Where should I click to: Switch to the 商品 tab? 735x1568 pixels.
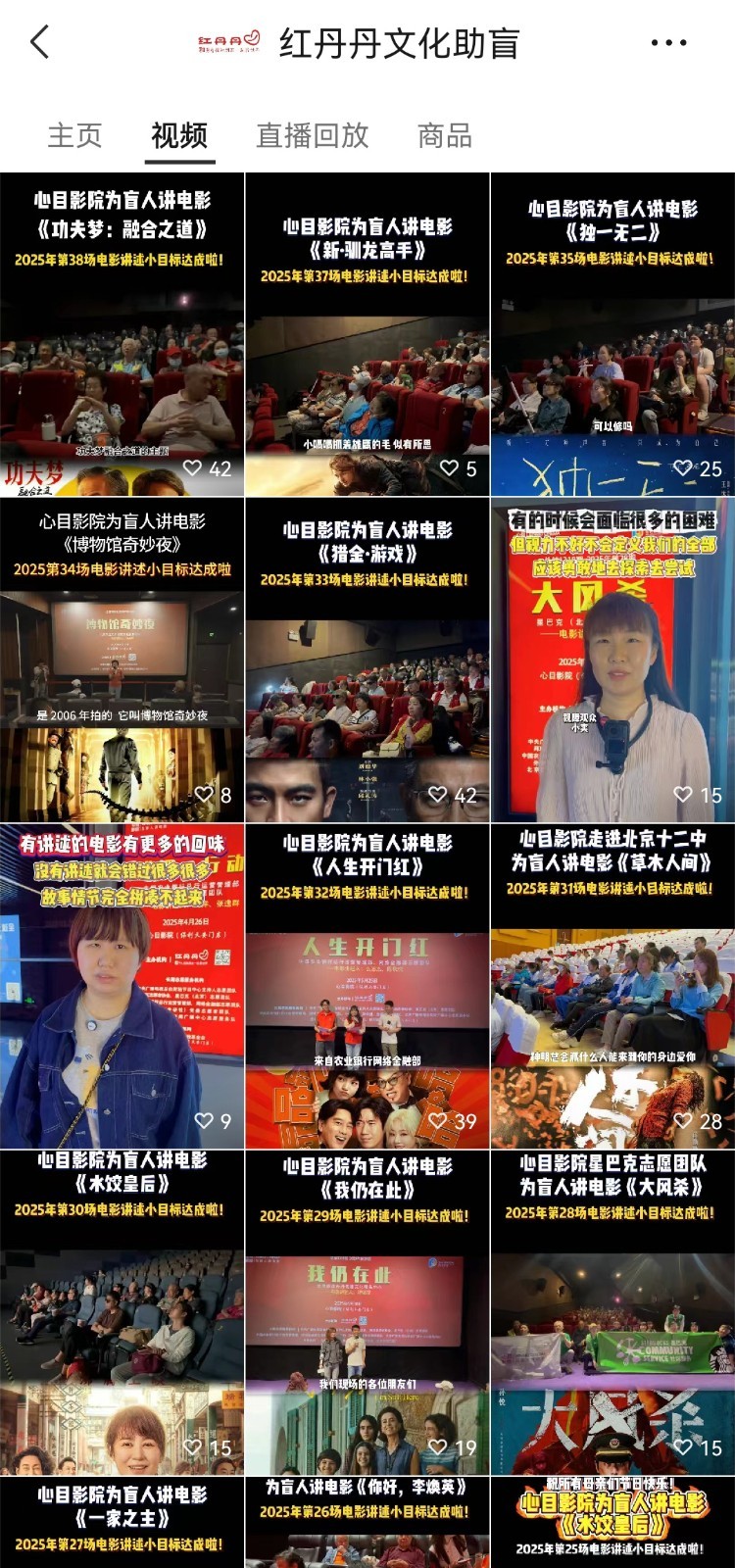coord(445,135)
